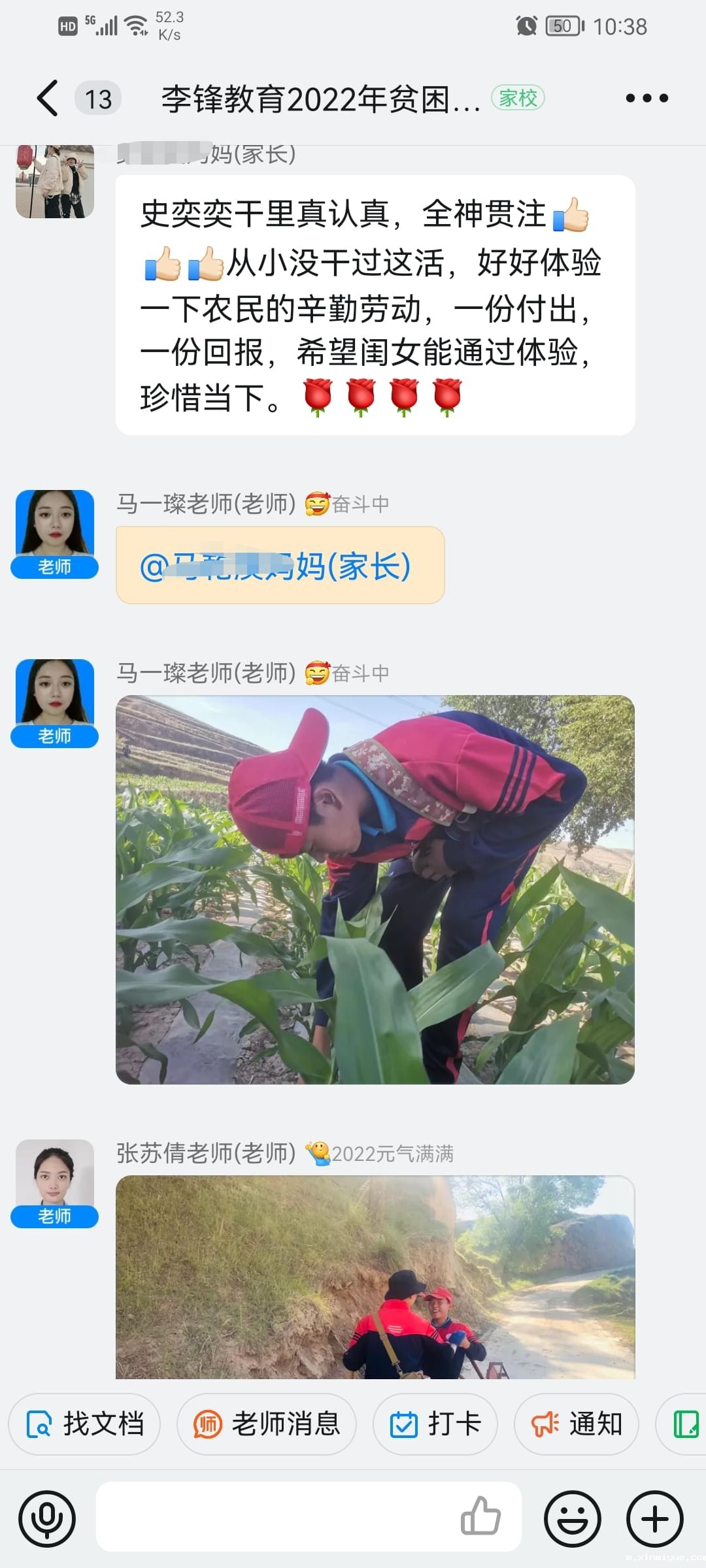The image size is (706, 1568).
Task: Tap the @妈妈(家长) mention message
Action: coord(280,565)
